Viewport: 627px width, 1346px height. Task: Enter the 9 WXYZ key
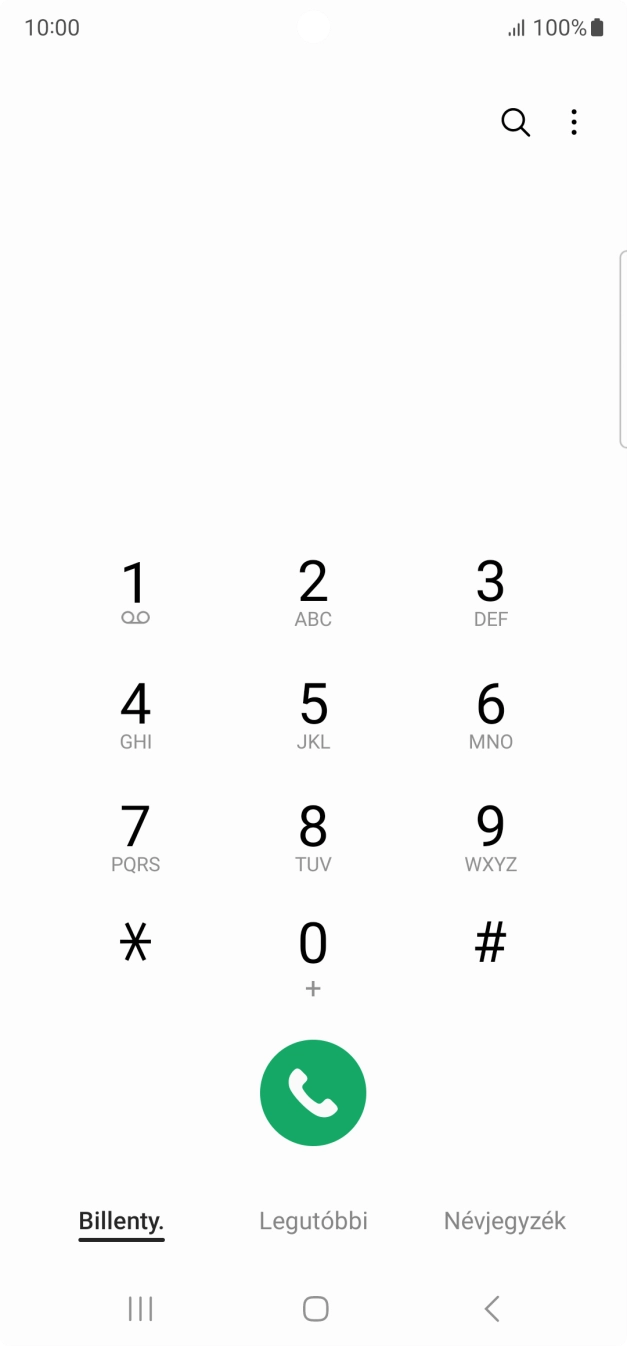coord(490,837)
